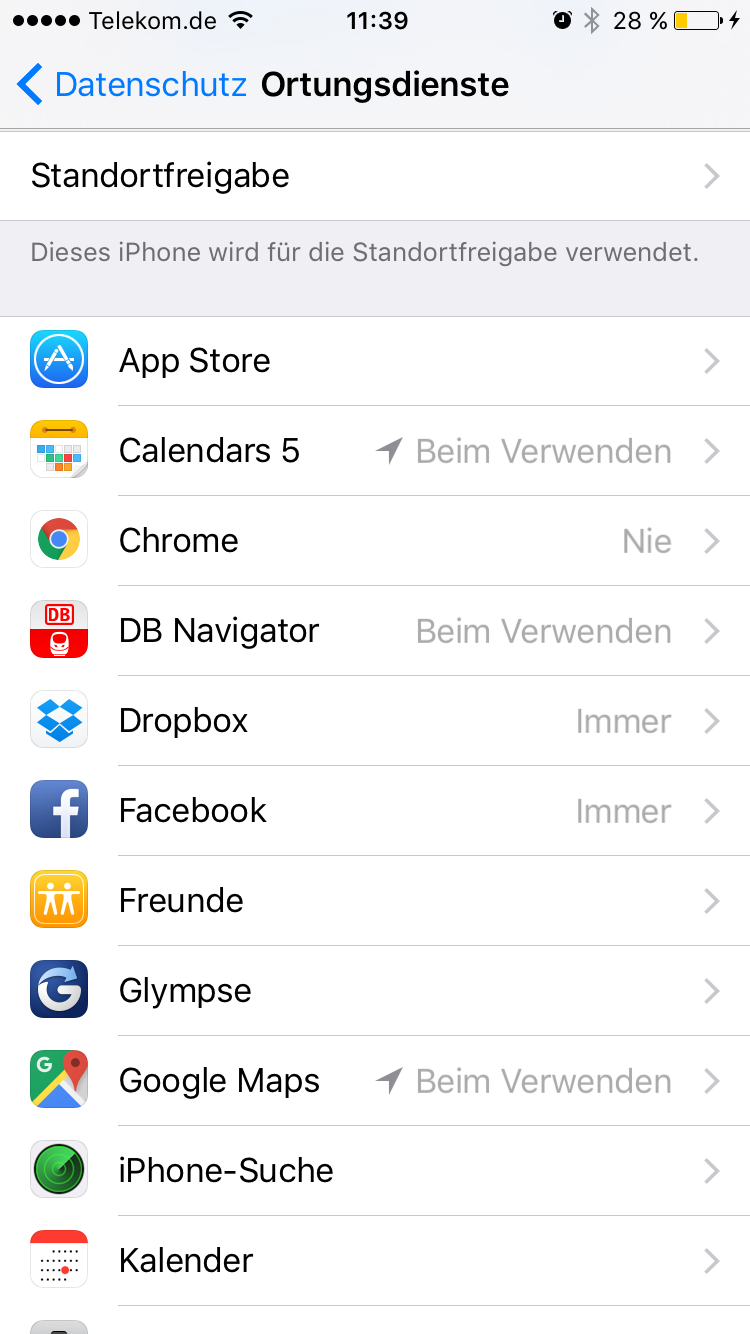Open Glympse location permission
This screenshot has height=1334, width=750.
coord(375,991)
